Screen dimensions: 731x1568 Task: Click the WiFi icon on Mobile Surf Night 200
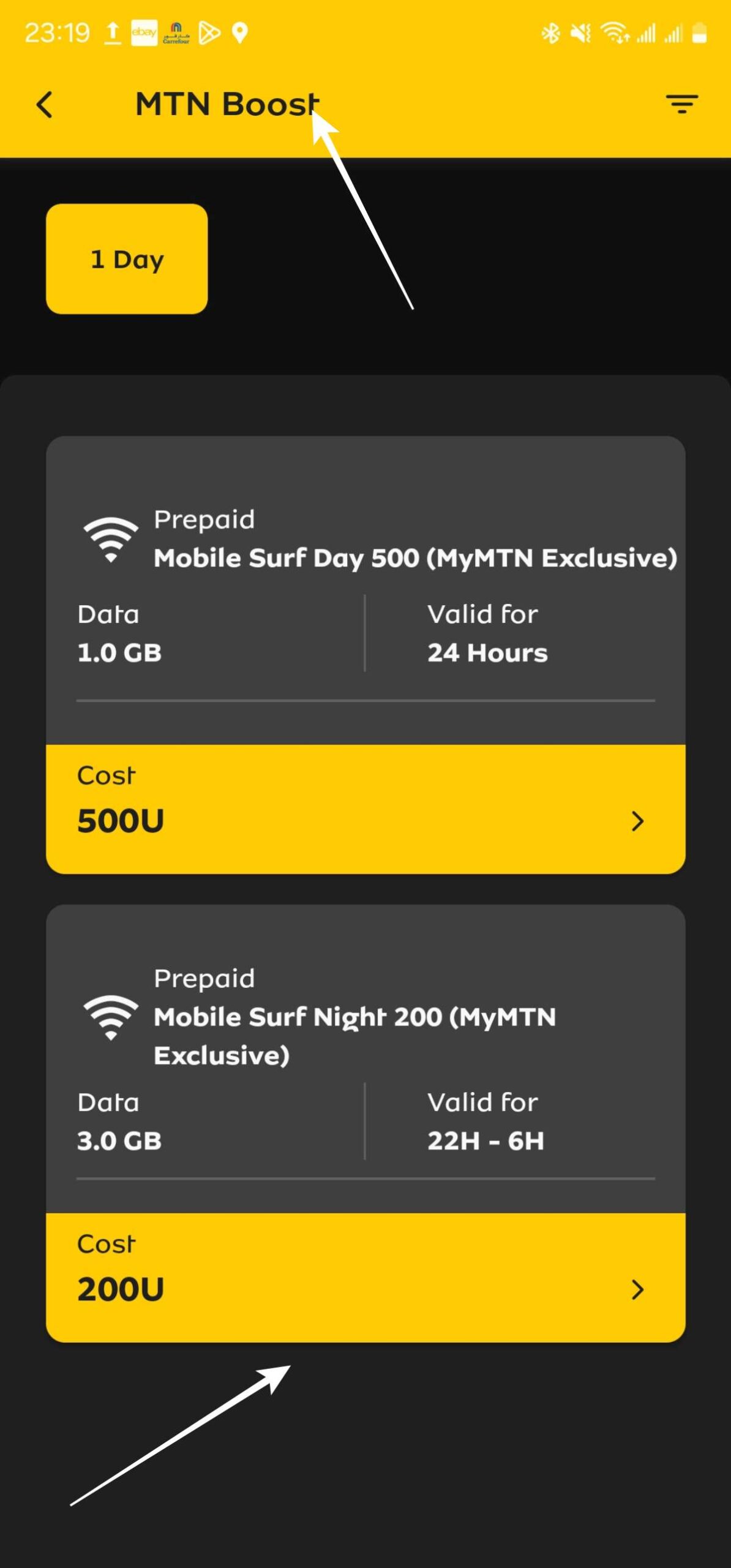tap(110, 1017)
